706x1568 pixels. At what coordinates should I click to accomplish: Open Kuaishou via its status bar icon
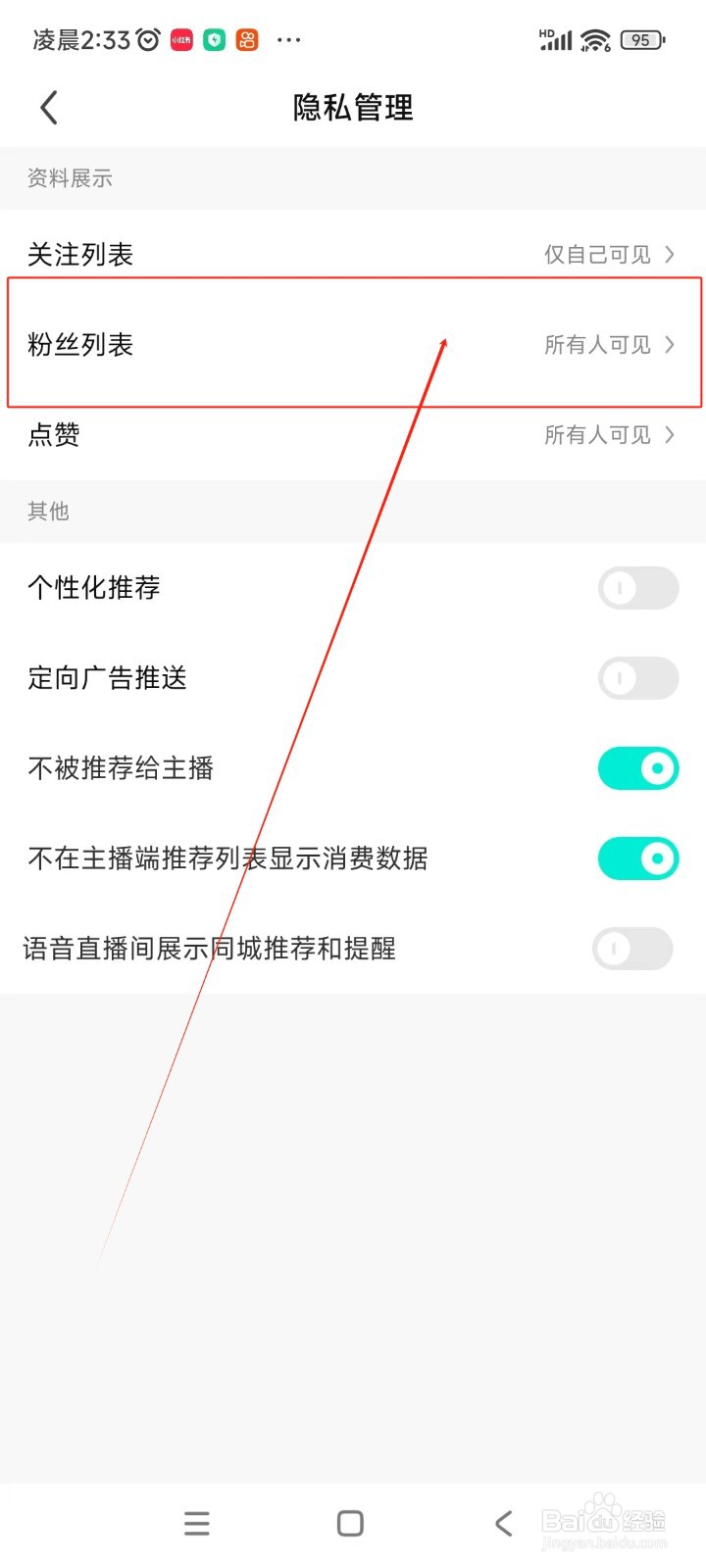click(x=247, y=39)
